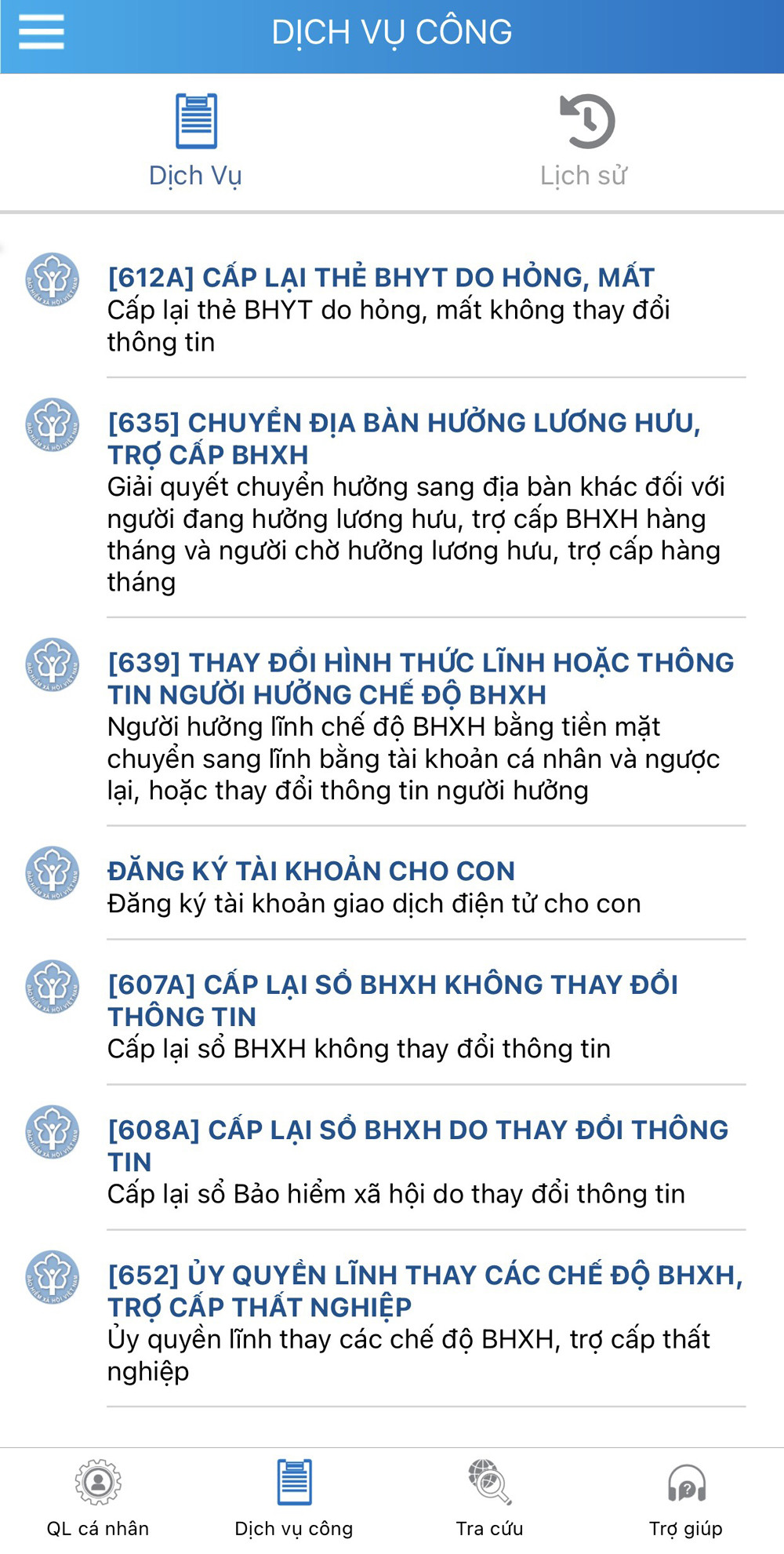Image resolution: width=784 pixels, height=1554 pixels.
Task: Open service [652] Ủy quyền lĩnh thay
Action: 416,1322
